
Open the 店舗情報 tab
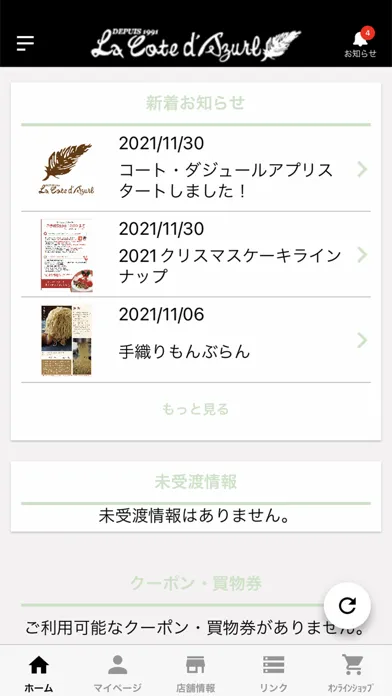pos(196,673)
